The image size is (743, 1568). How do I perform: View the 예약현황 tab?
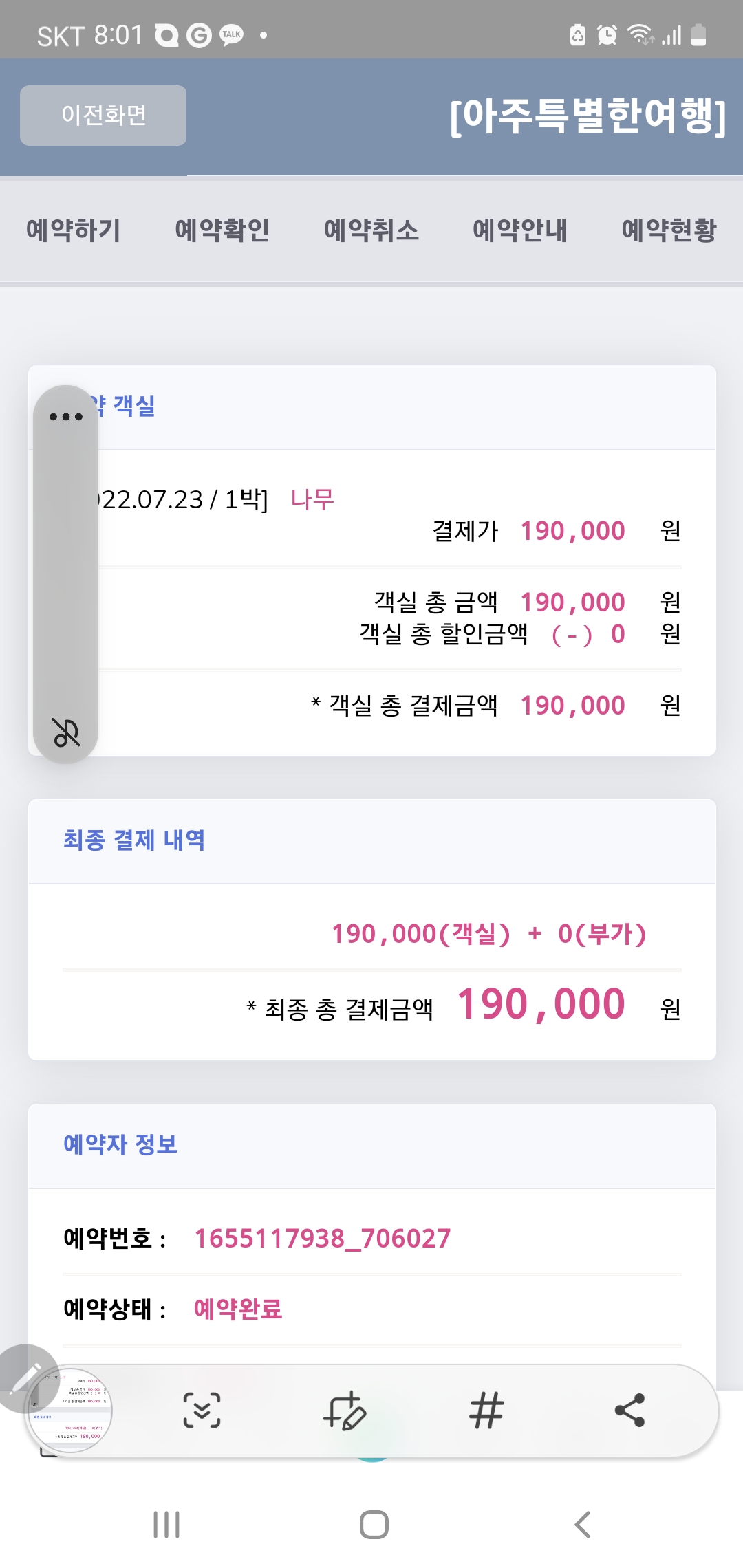[x=669, y=230]
